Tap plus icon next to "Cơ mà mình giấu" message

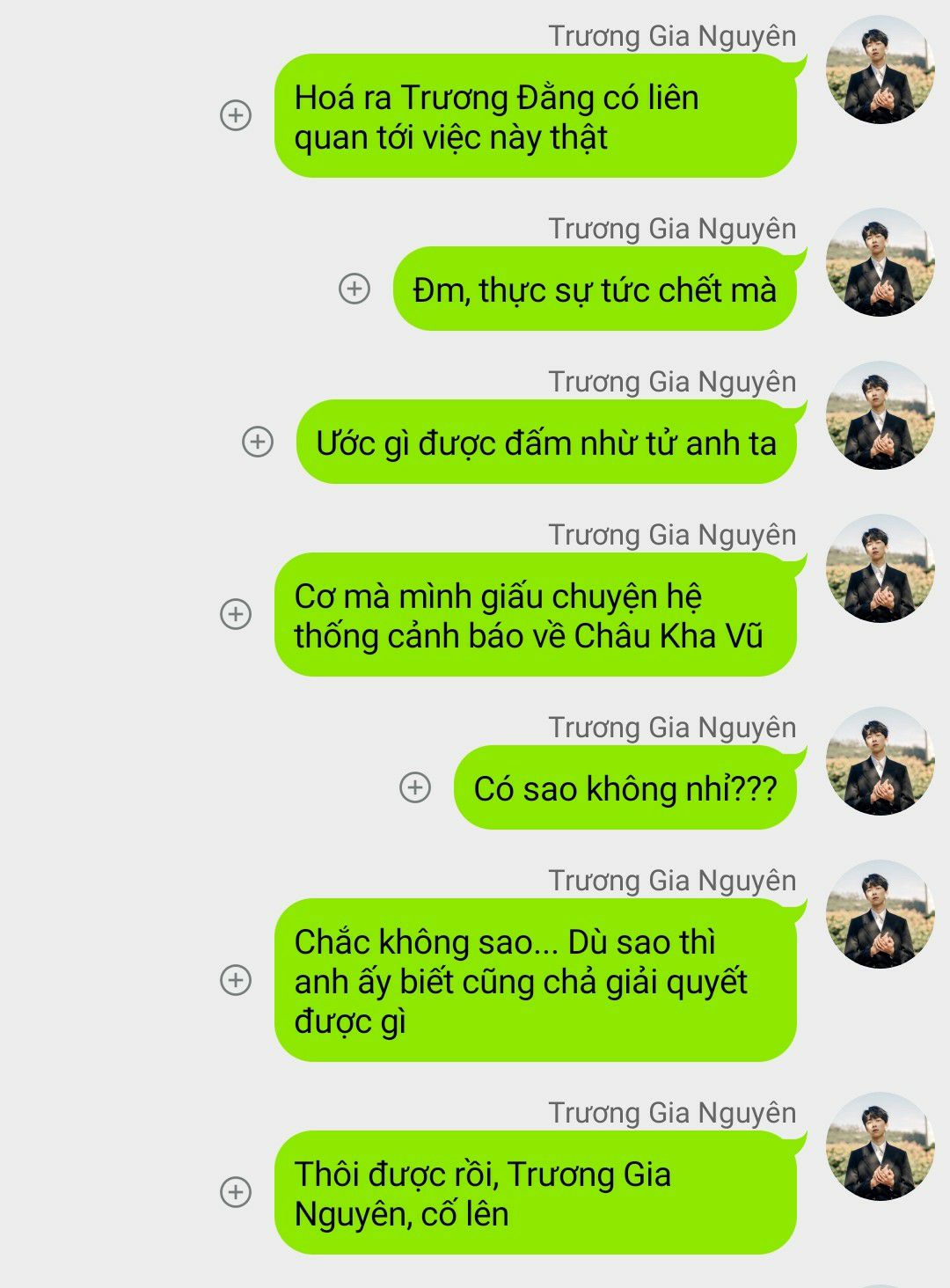236,614
